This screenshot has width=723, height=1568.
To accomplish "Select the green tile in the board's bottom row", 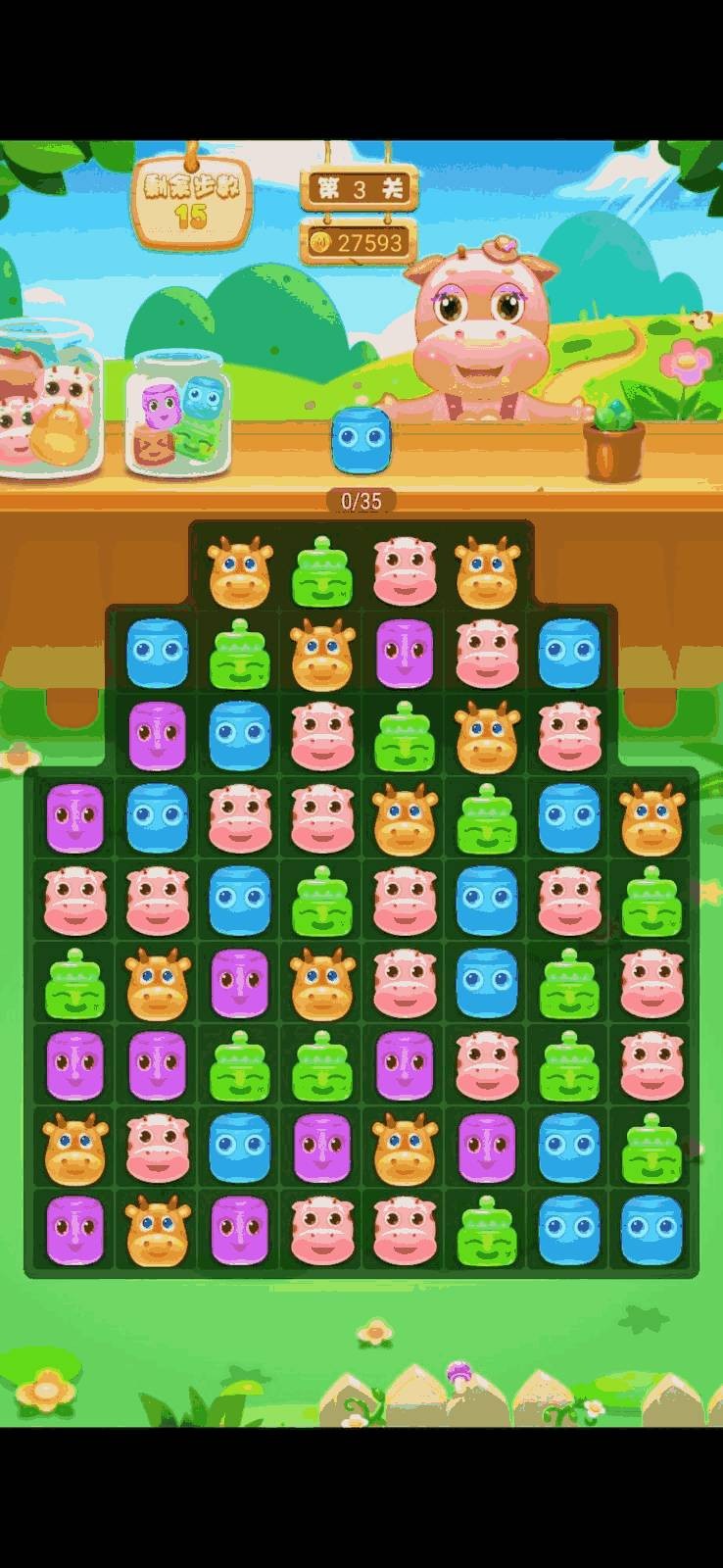I will point(487,1229).
